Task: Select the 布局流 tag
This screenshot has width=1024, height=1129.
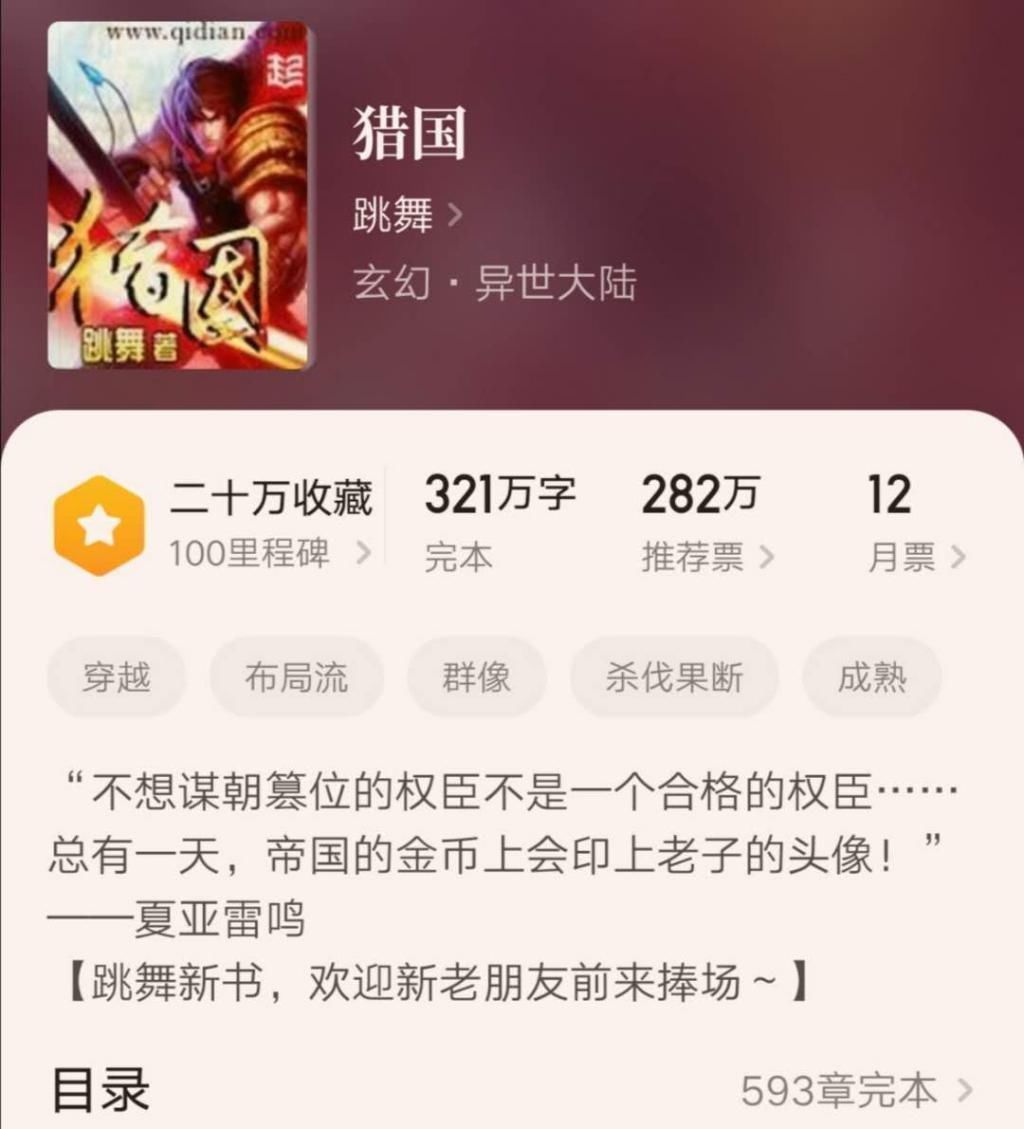Action: click(296, 677)
